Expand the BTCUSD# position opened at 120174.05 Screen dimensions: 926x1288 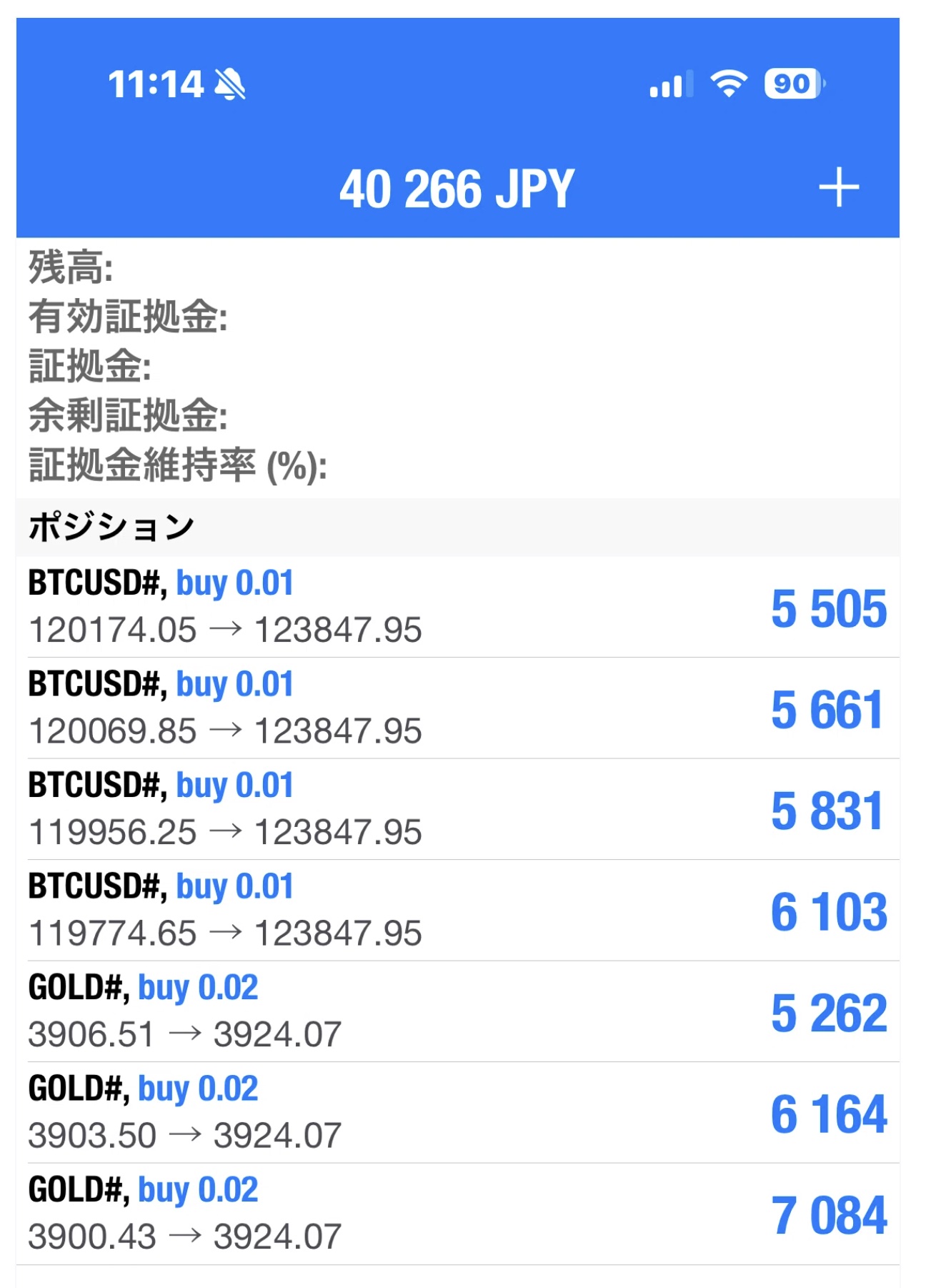pos(457,607)
